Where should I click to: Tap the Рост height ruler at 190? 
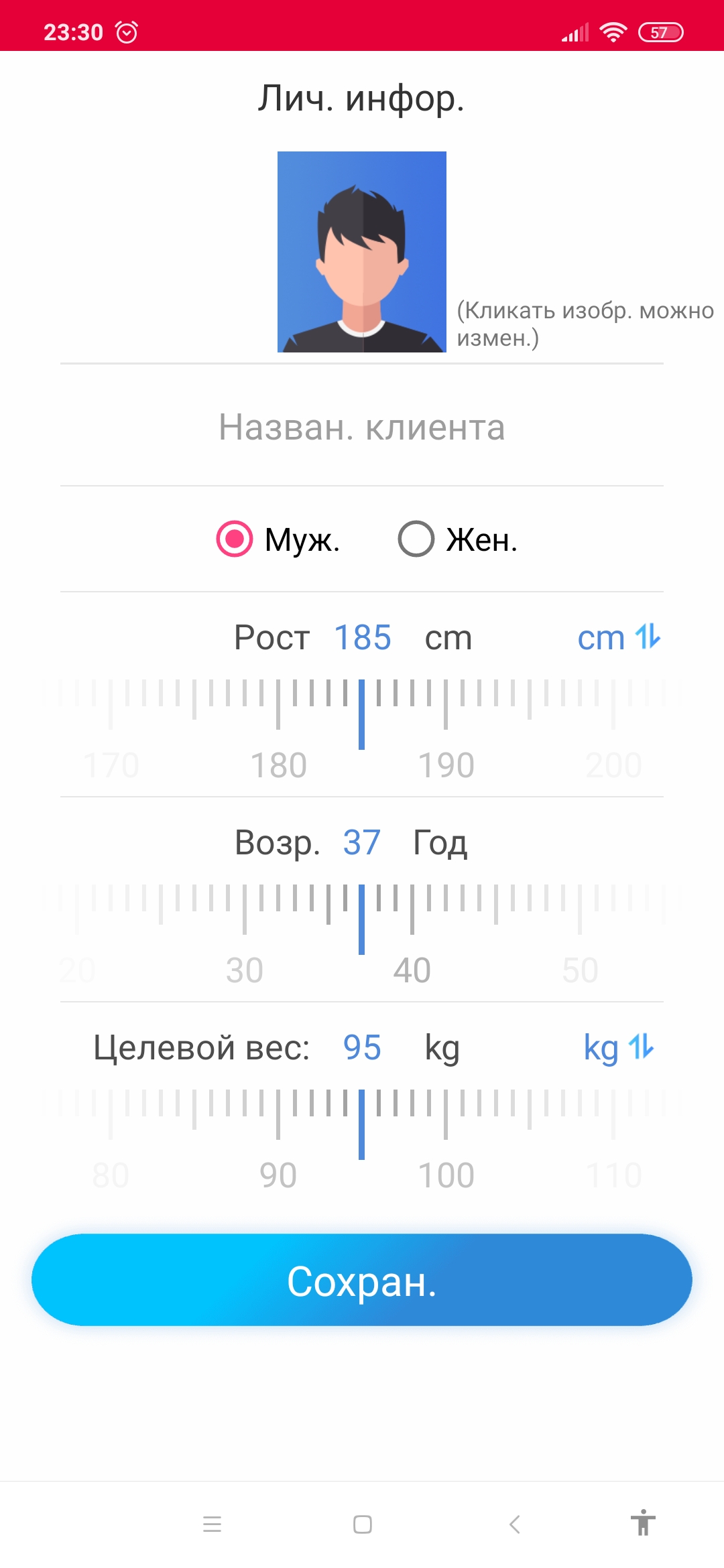click(446, 704)
